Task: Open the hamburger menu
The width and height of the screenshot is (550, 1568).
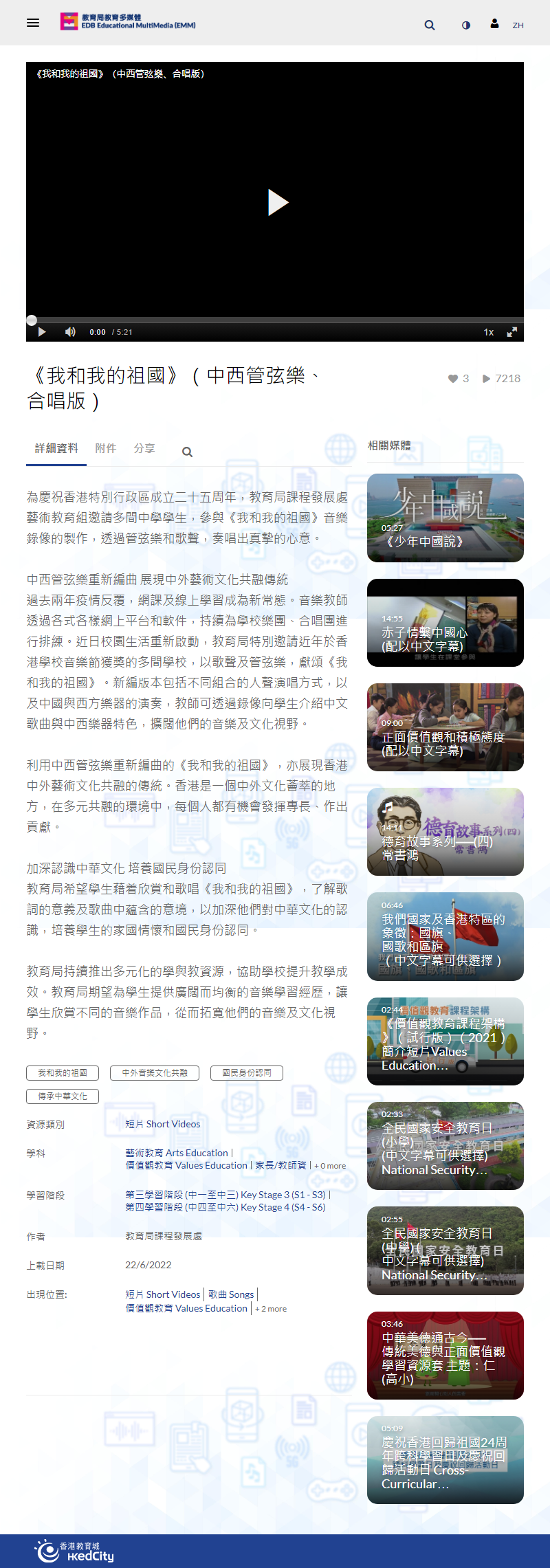Action: pos(32,23)
